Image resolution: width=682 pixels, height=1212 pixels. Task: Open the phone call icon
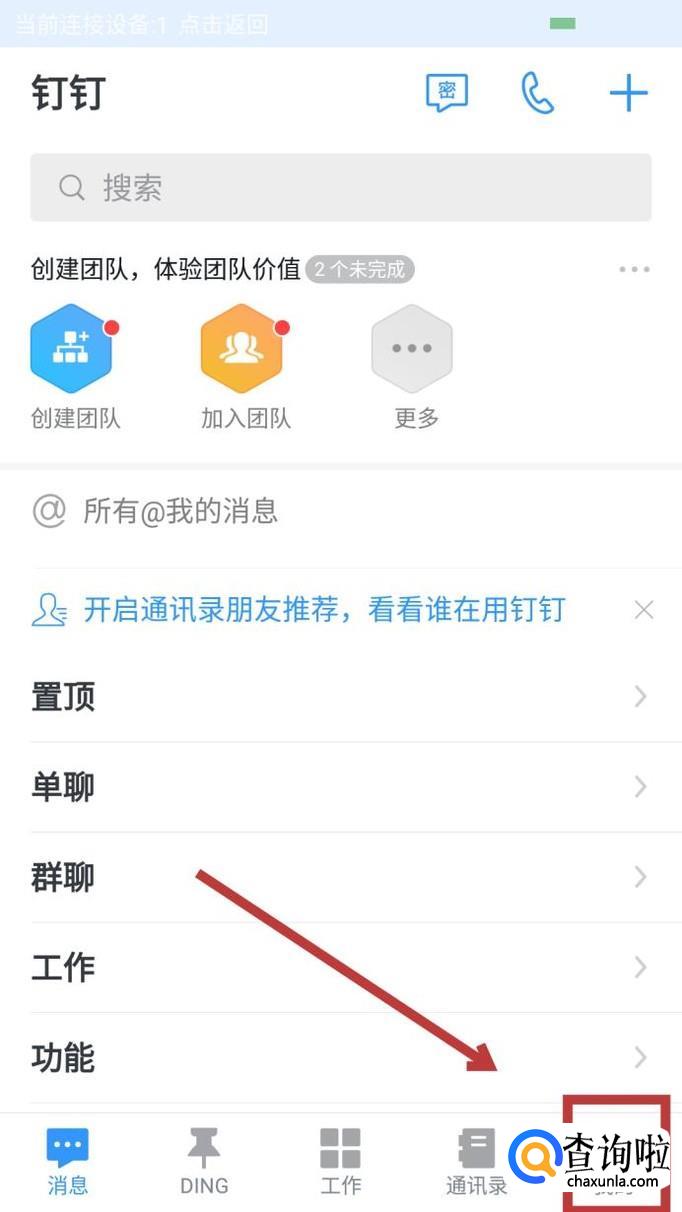click(537, 94)
